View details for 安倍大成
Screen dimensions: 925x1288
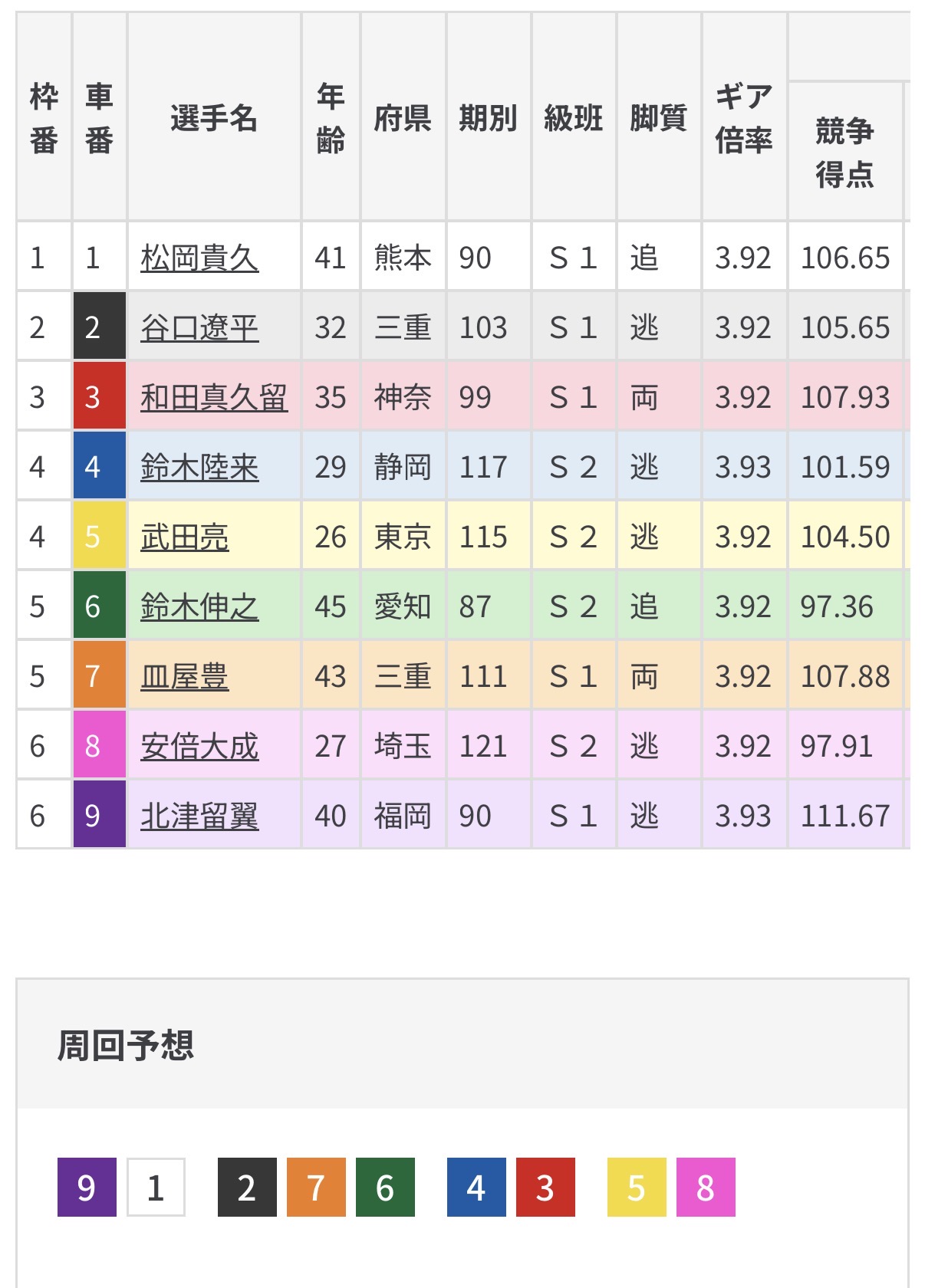tap(199, 747)
